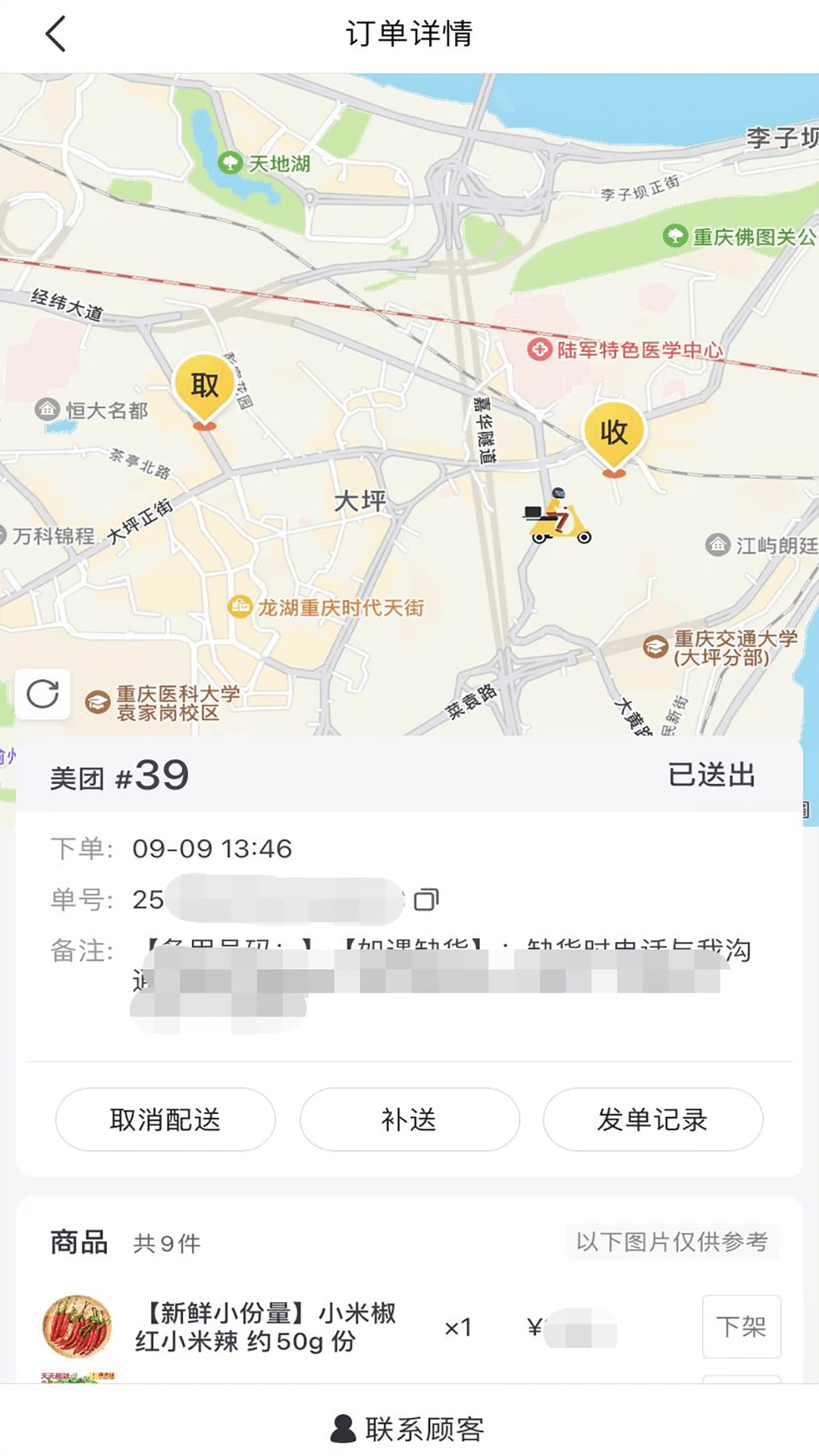Screen dimensions: 819x1456
Task: Tap the 天地湖 park icon on the map
Action: pyautogui.click(x=231, y=164)
